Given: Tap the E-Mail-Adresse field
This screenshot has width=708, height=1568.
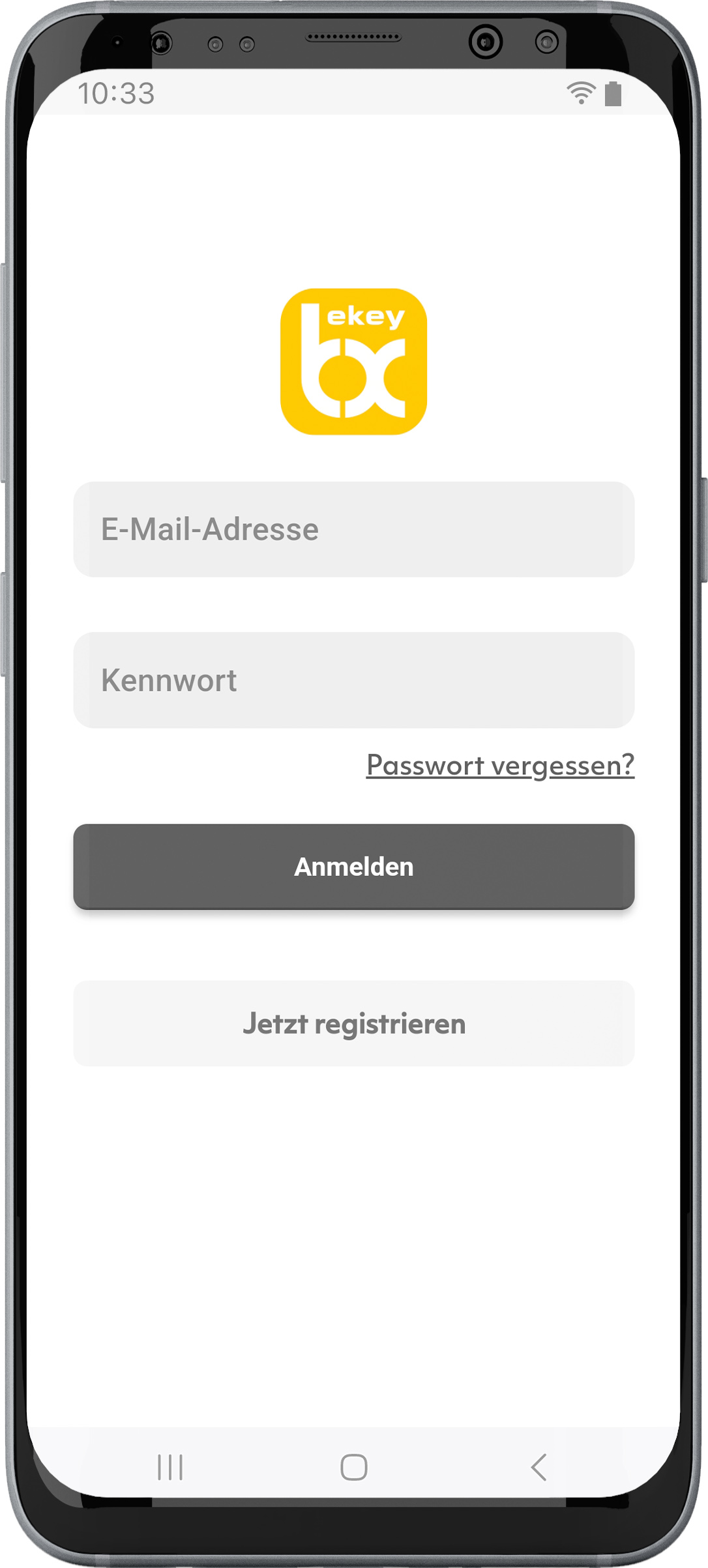Looking at the screenshot, I should 353,529.
